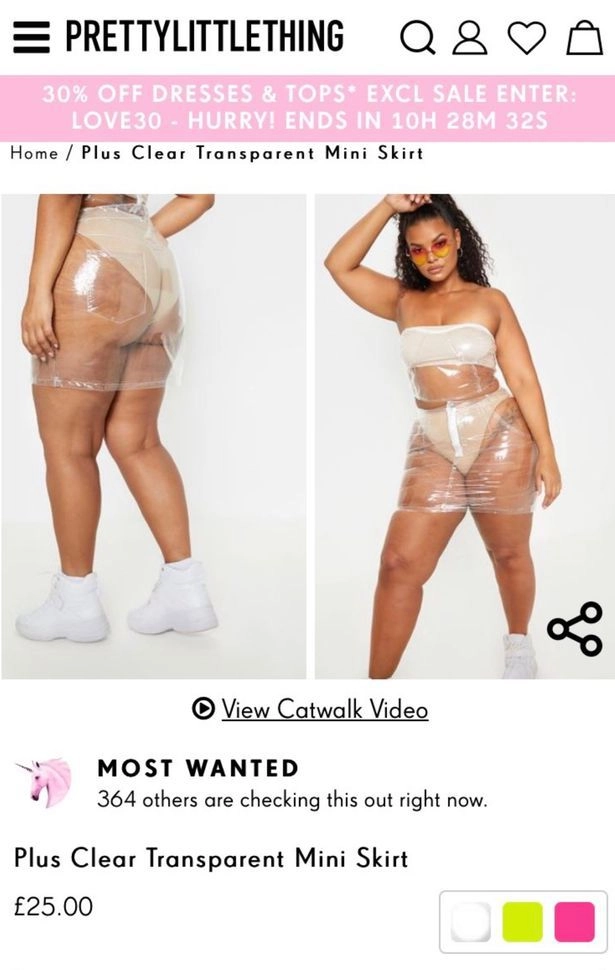Select the lime green colour swatch
The width and height of the screenshot is (615, 970).
522,921
